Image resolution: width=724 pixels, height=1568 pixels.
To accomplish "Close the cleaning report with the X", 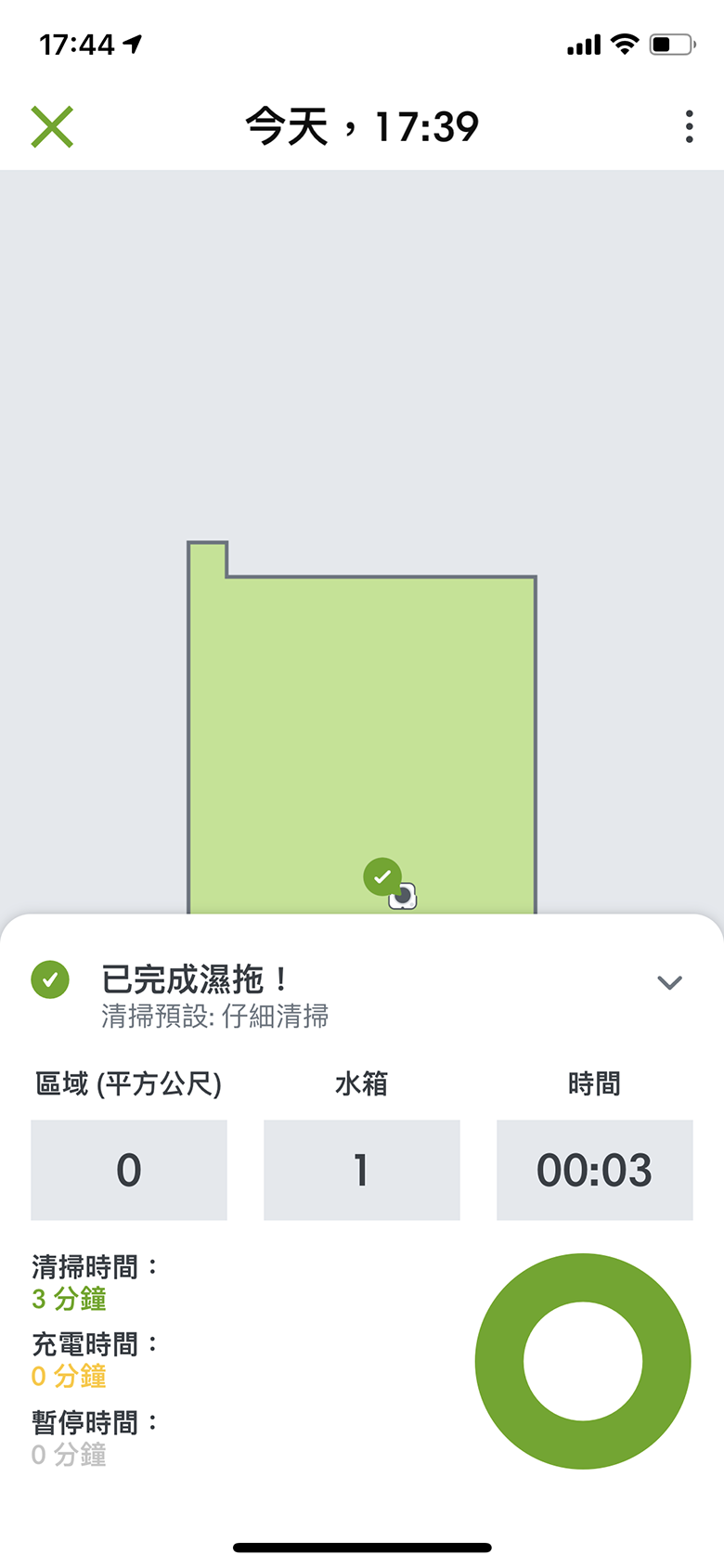I will tap(52, 126).
